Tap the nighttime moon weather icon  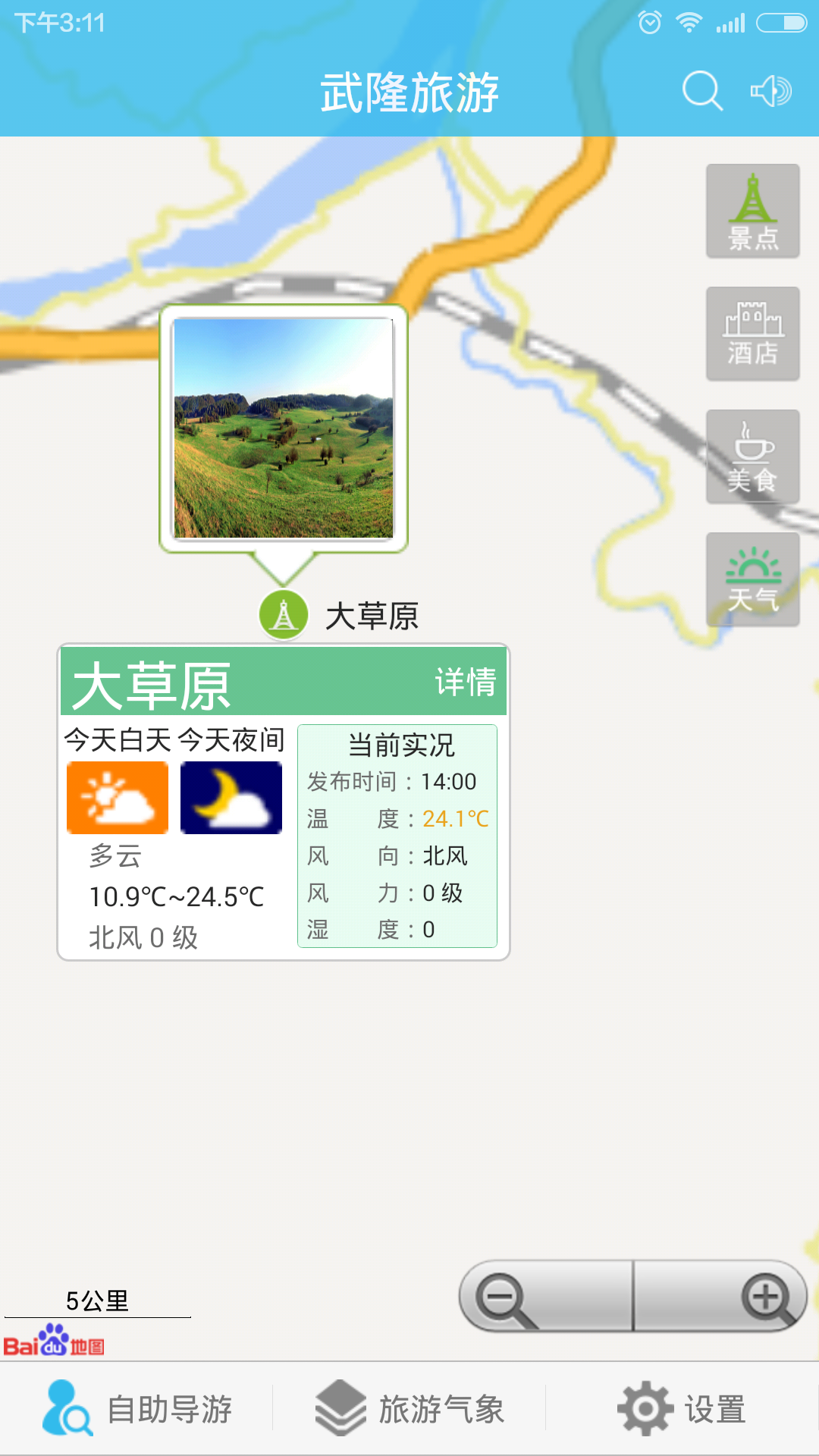pos(230,797)
